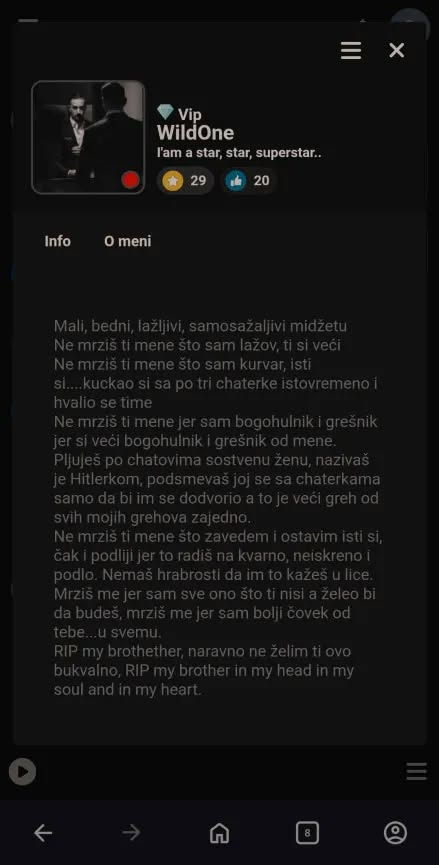This screenshot has width=439, height=865.
Task: Switch to the Info tab
Action: [57, 241]
